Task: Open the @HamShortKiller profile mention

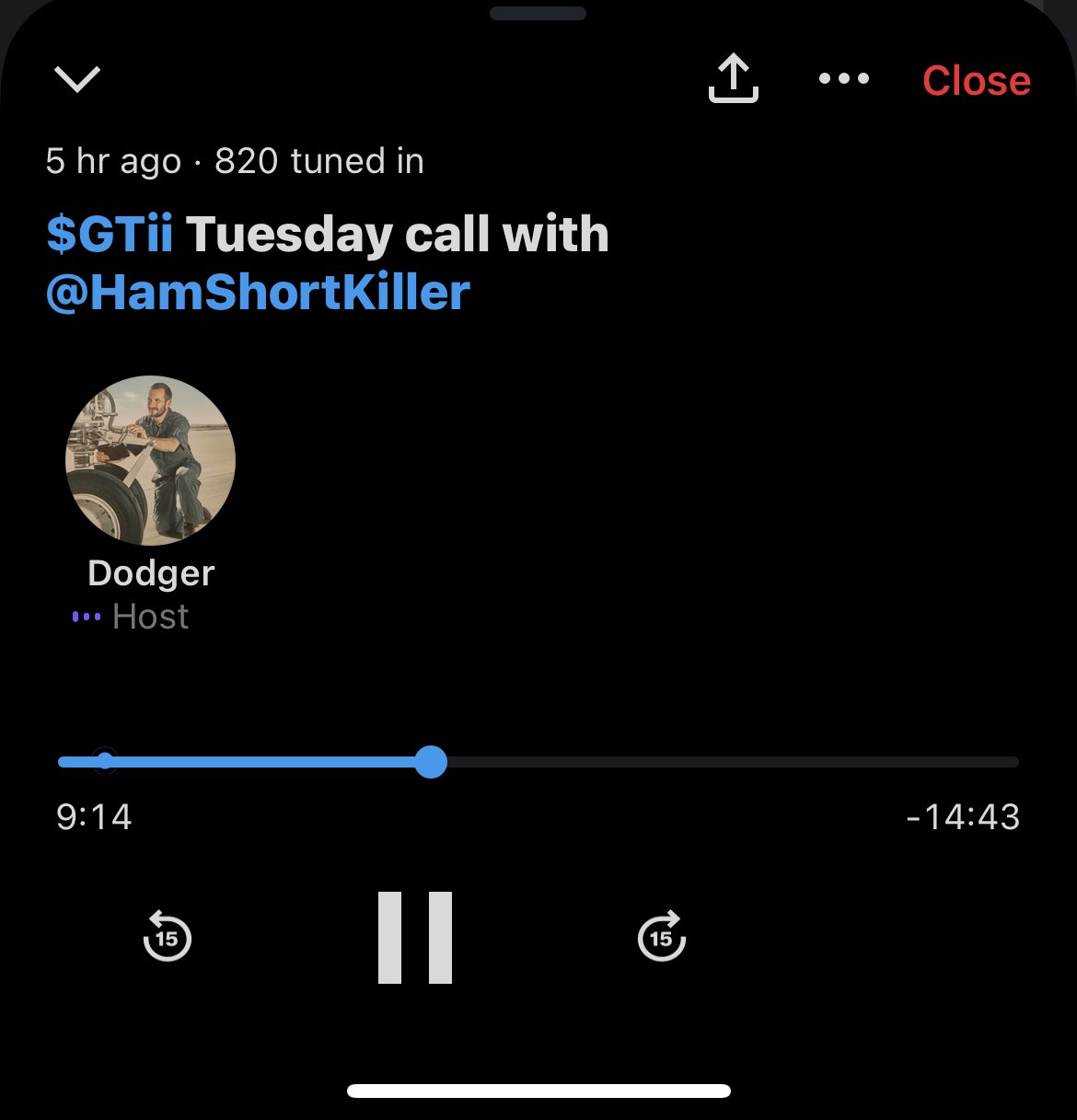Action: 258,293
